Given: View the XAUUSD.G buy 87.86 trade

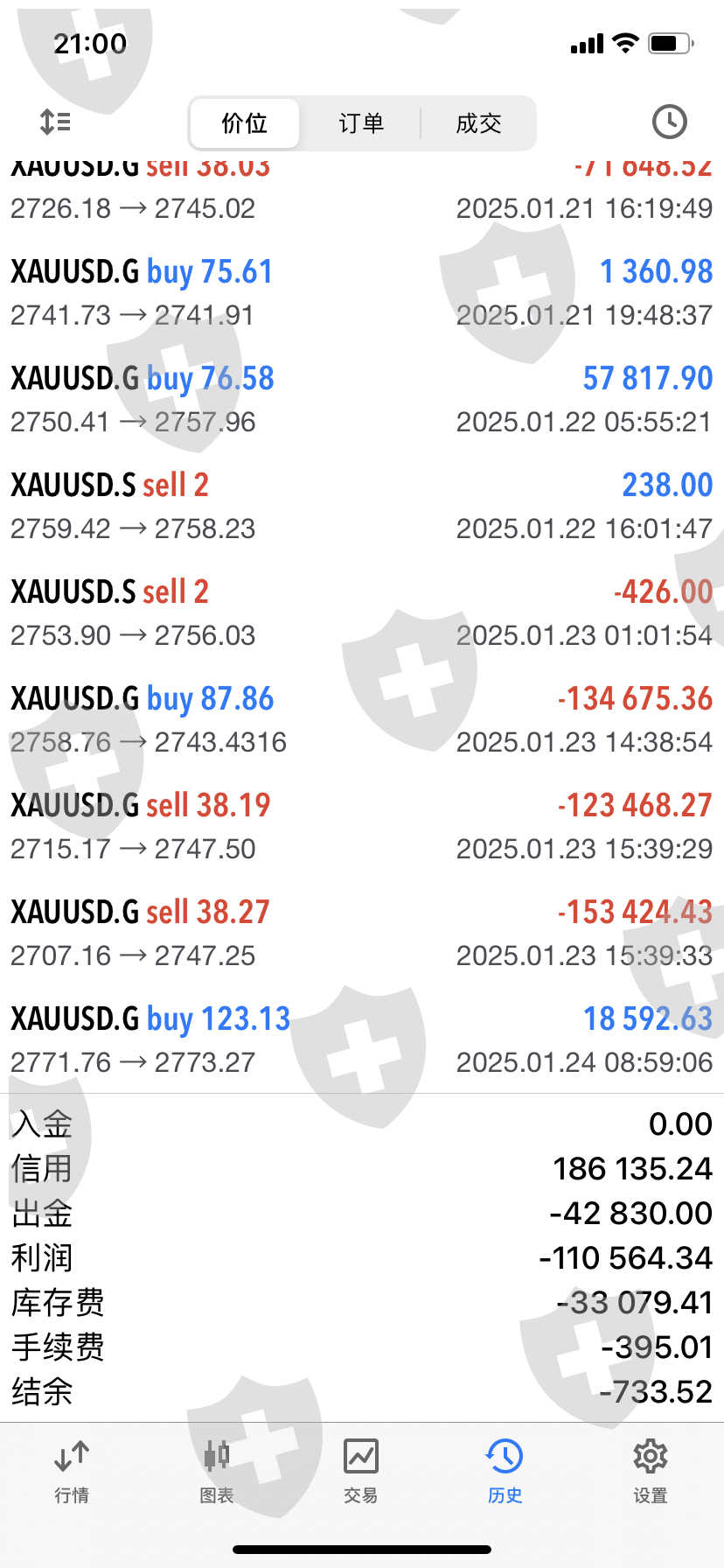Looking at the screenshot, I should point(361,719).
